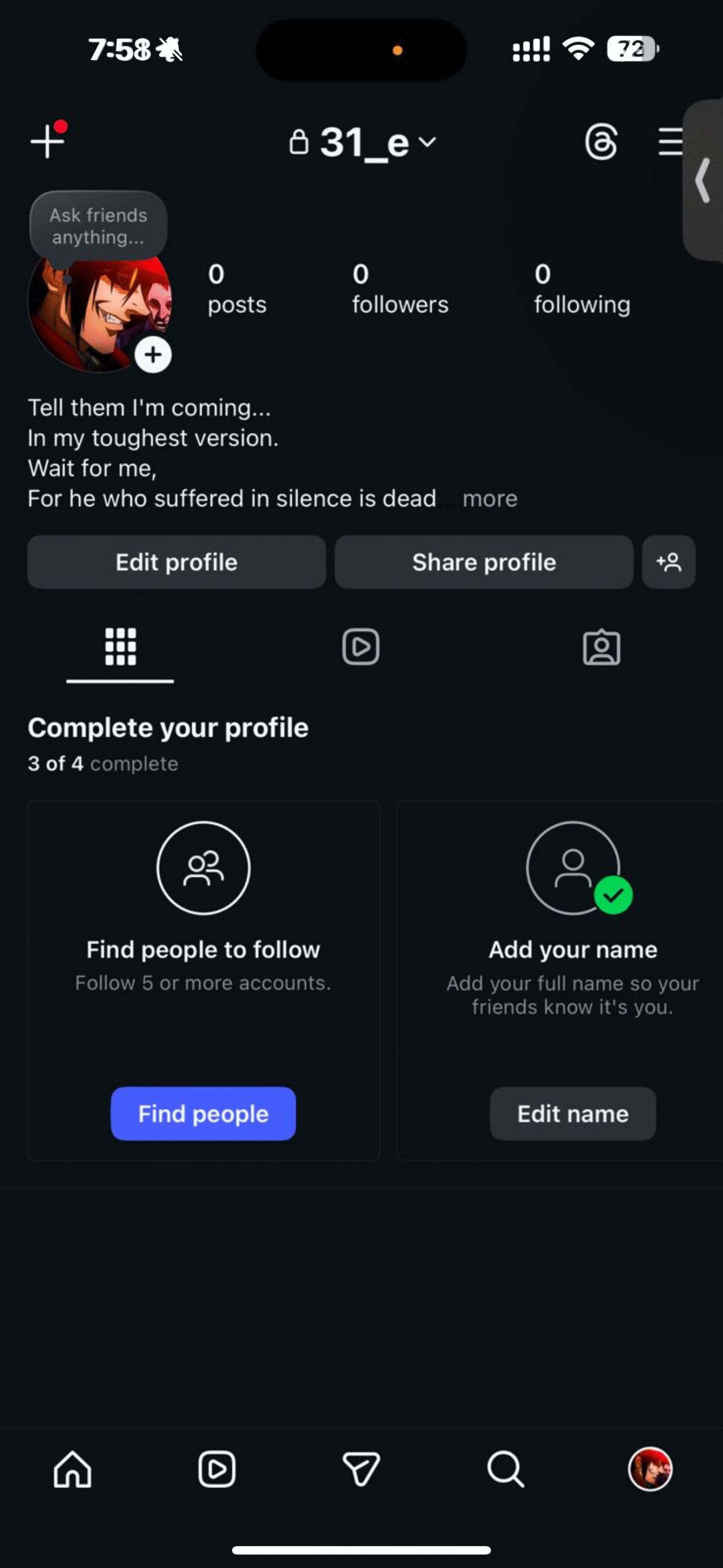Add a story with the profile plus badge

pos(153,355)
